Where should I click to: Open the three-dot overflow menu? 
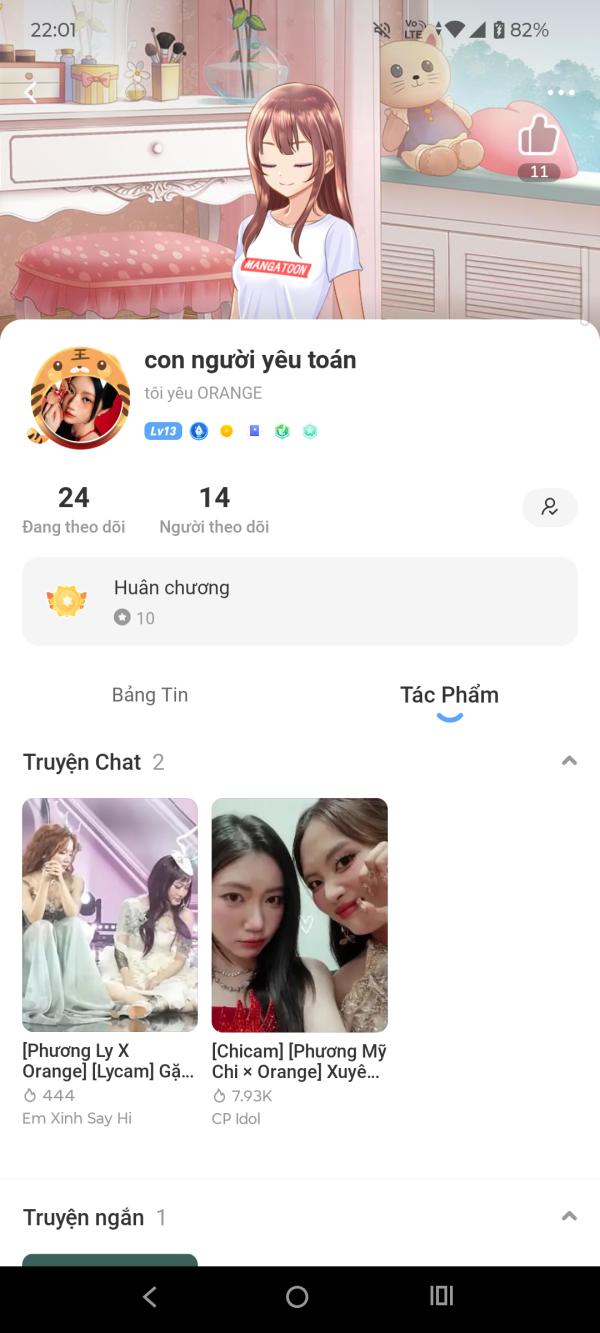point(561,93)
